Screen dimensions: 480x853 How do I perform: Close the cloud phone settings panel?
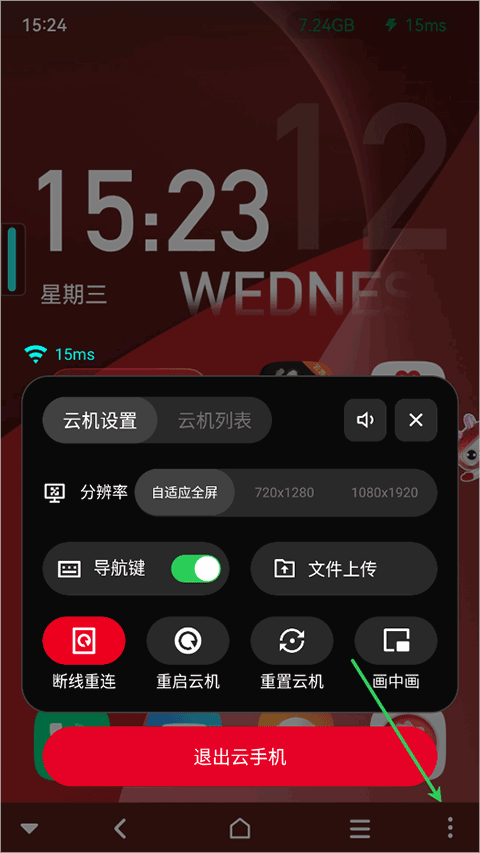pyautogui.click(x=416, y=420)
